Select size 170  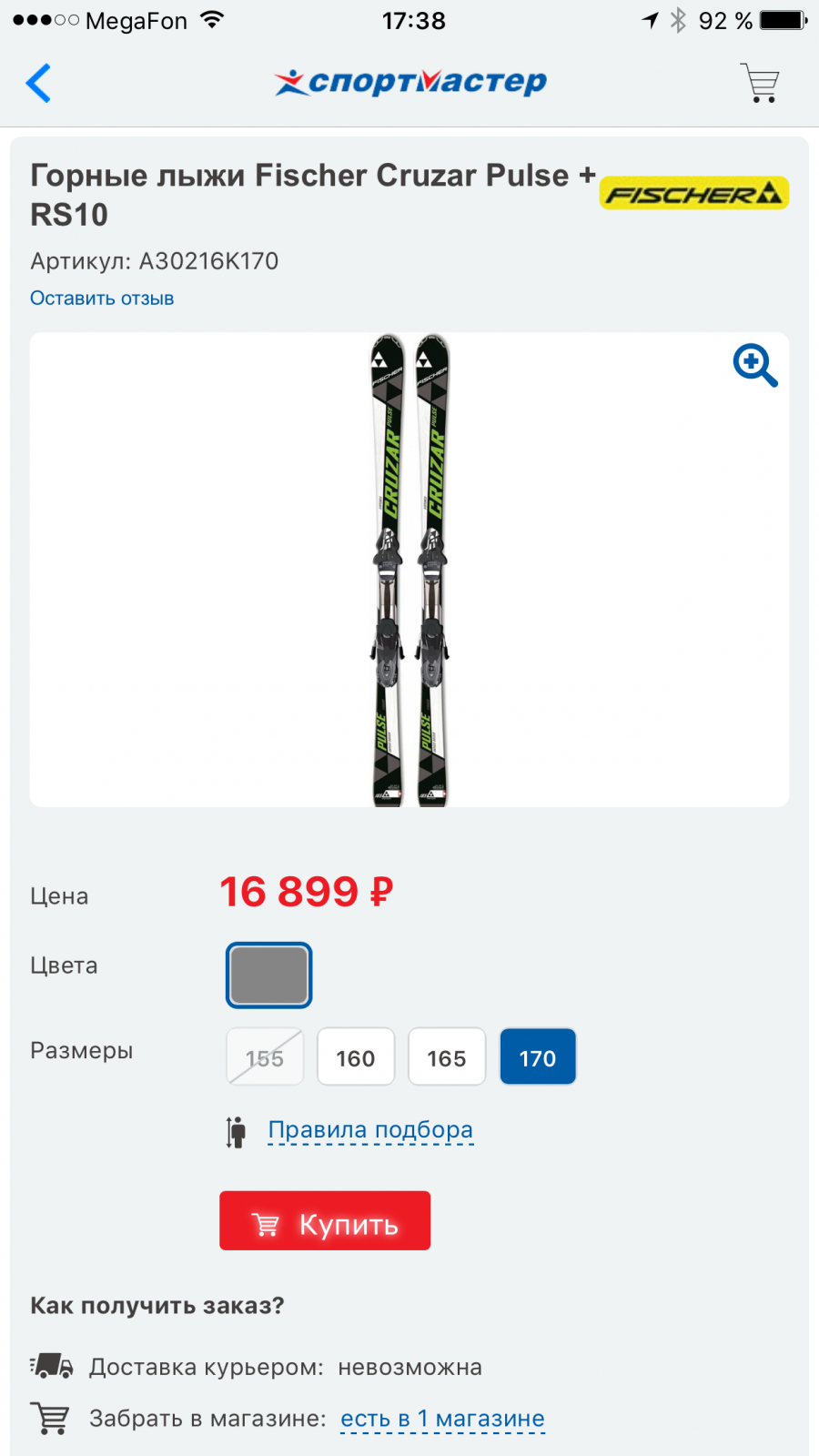click(x=538, y=1057)
